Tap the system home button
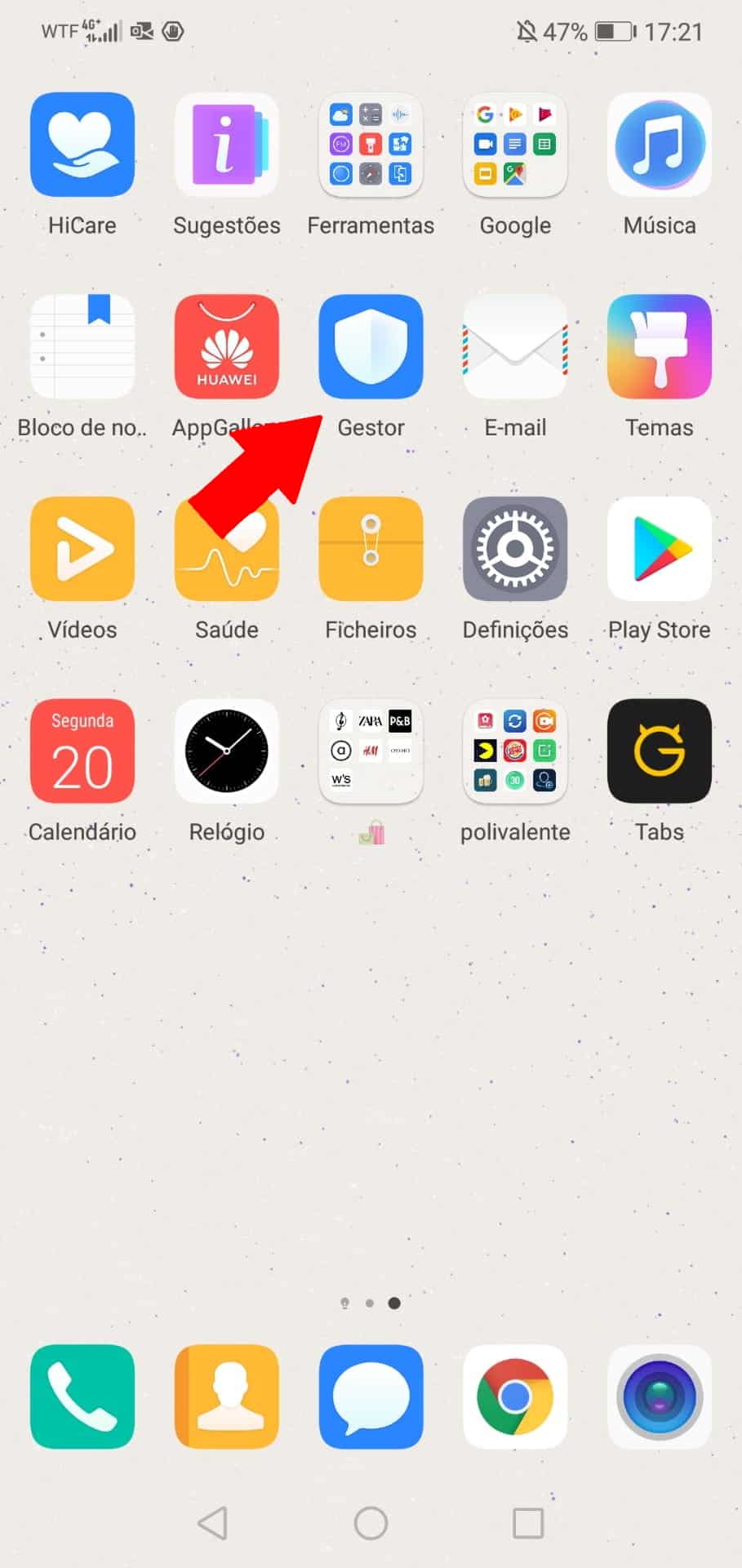 point(371,1523)
